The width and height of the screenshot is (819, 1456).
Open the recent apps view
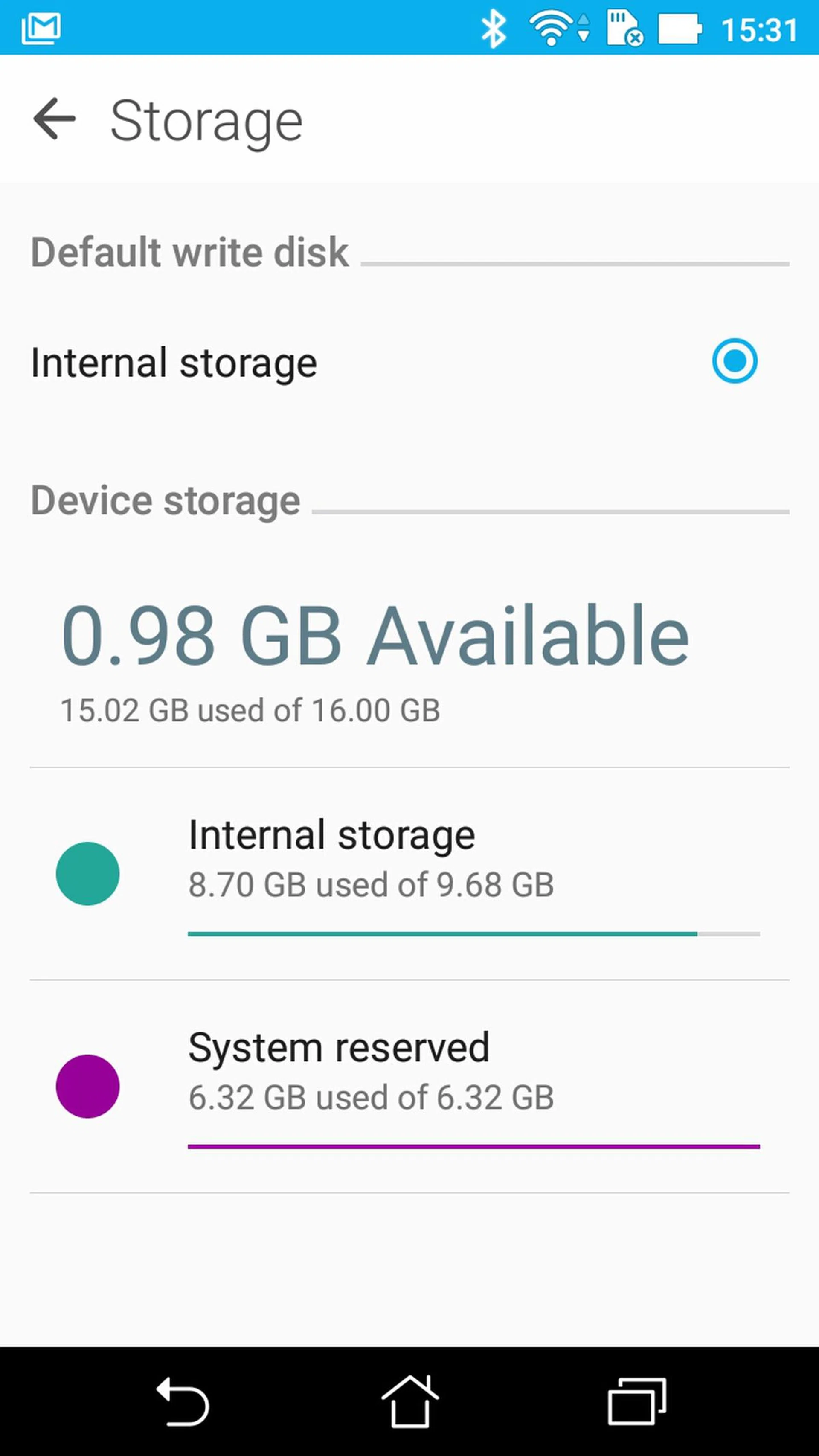click(x=636, y=1401)
